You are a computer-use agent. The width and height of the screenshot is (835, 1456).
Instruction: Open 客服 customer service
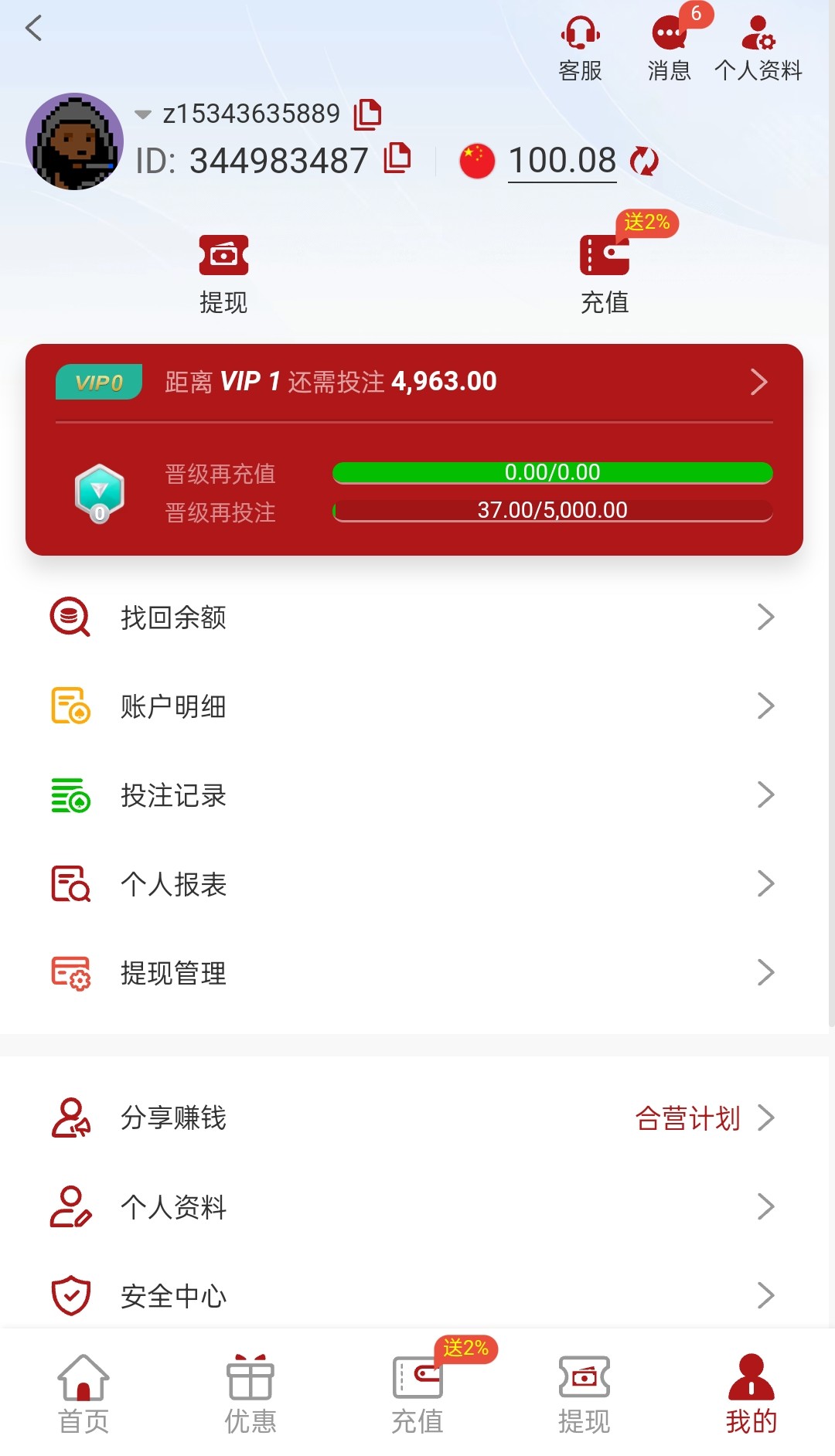[580, 49]
